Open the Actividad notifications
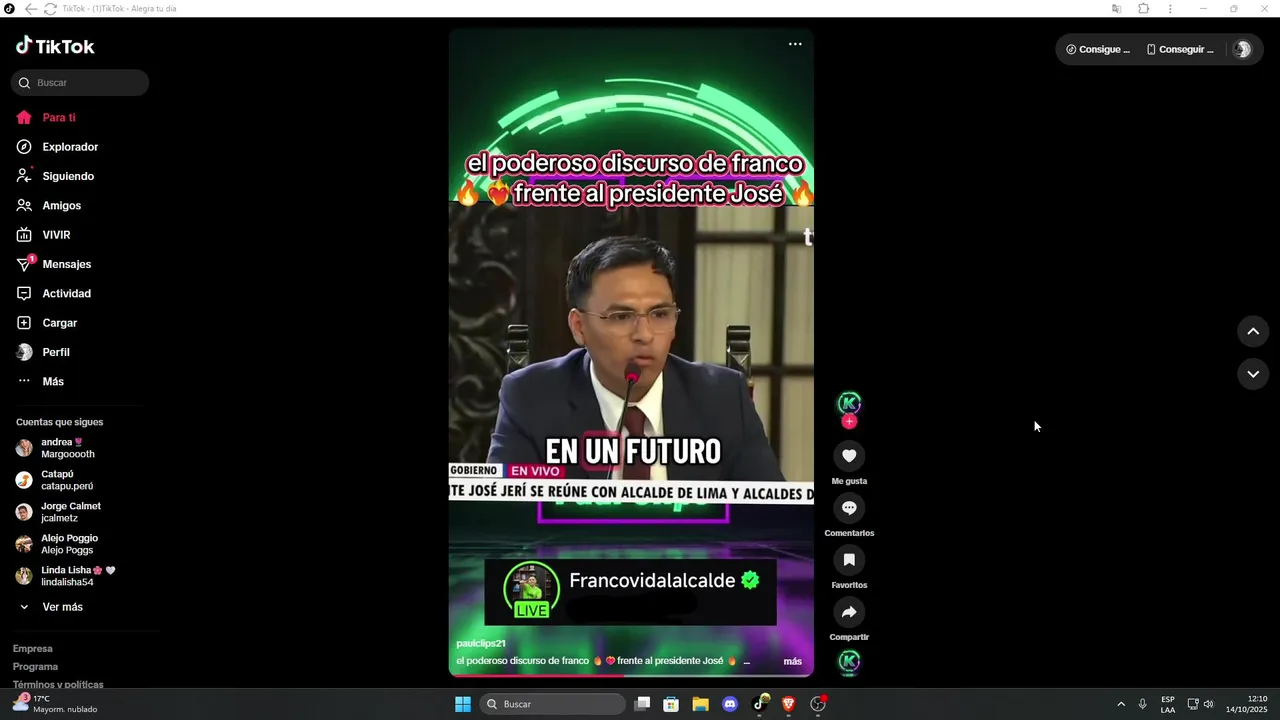Screen dimensions: 1280x720 [66, 293]
